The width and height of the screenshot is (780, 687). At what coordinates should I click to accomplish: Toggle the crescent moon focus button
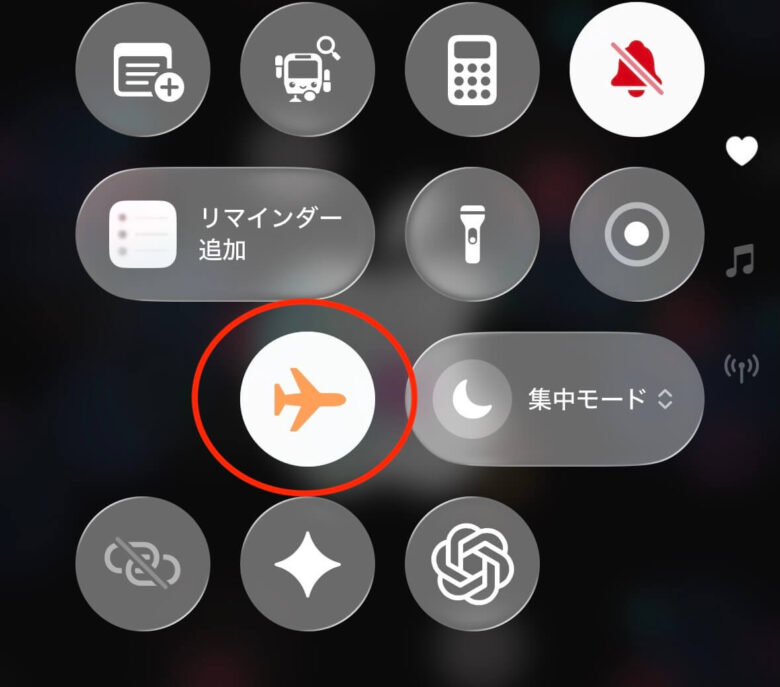pyautogui.click(x=472, y=399)
